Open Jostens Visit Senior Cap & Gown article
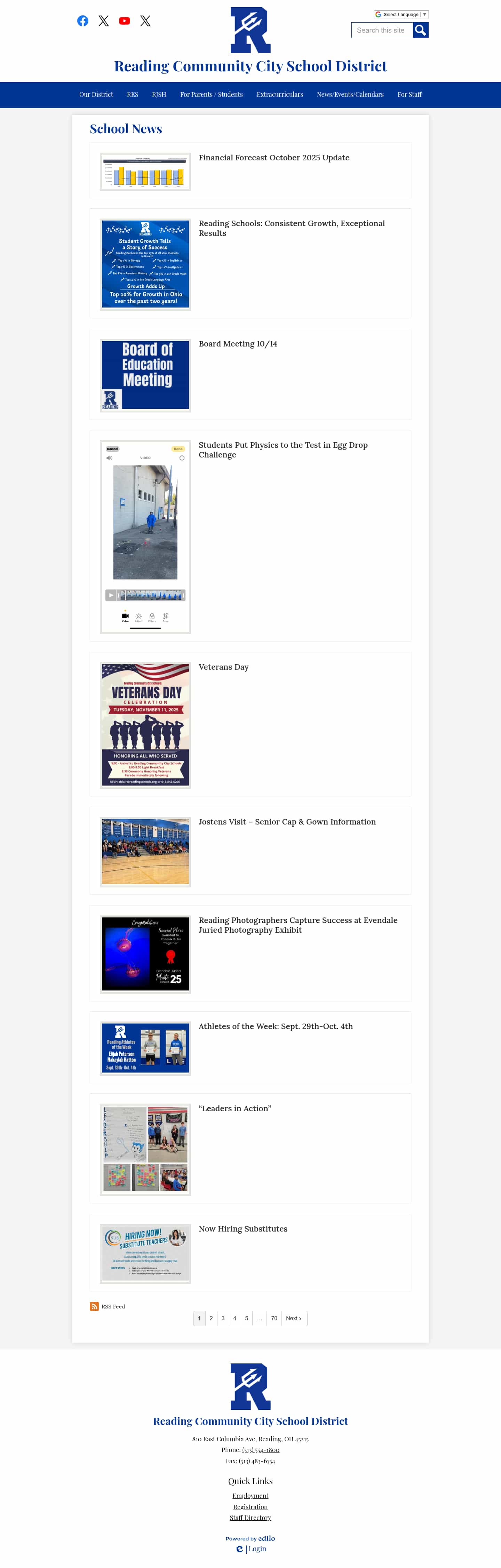This screenshot has height=1568, width=501. [287, 822]
